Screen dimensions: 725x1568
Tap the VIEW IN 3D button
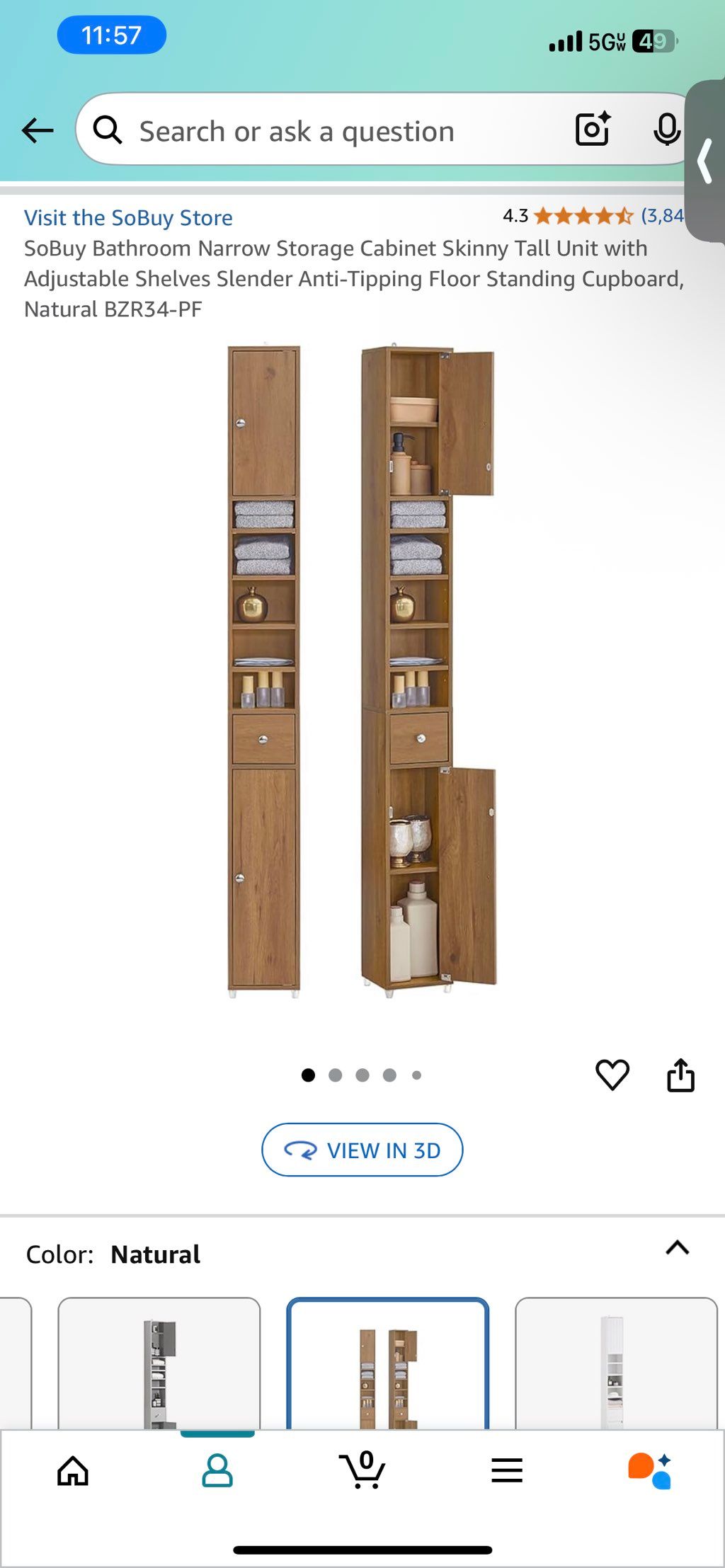(x=362, y=1150)
